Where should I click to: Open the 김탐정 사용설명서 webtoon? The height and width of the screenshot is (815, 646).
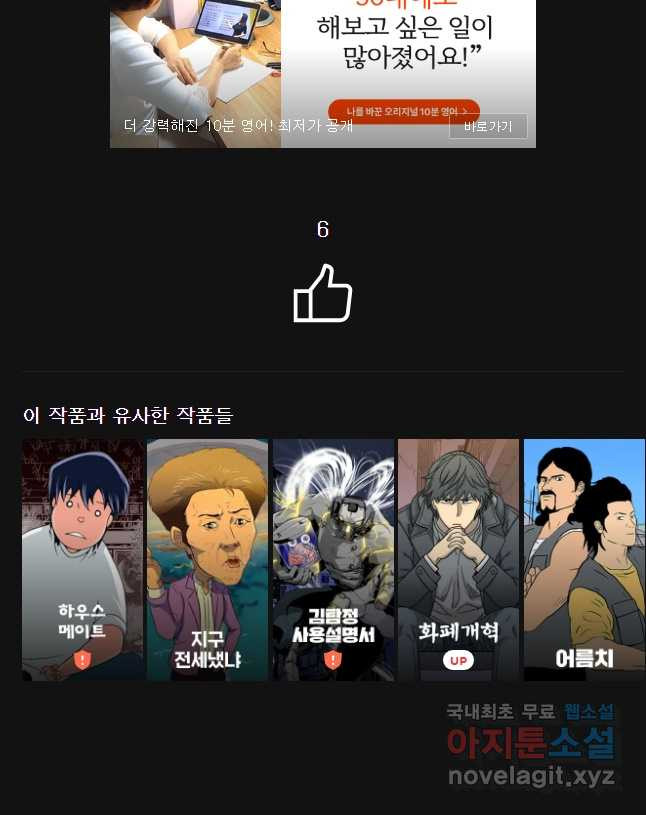(x=333, y=559)
